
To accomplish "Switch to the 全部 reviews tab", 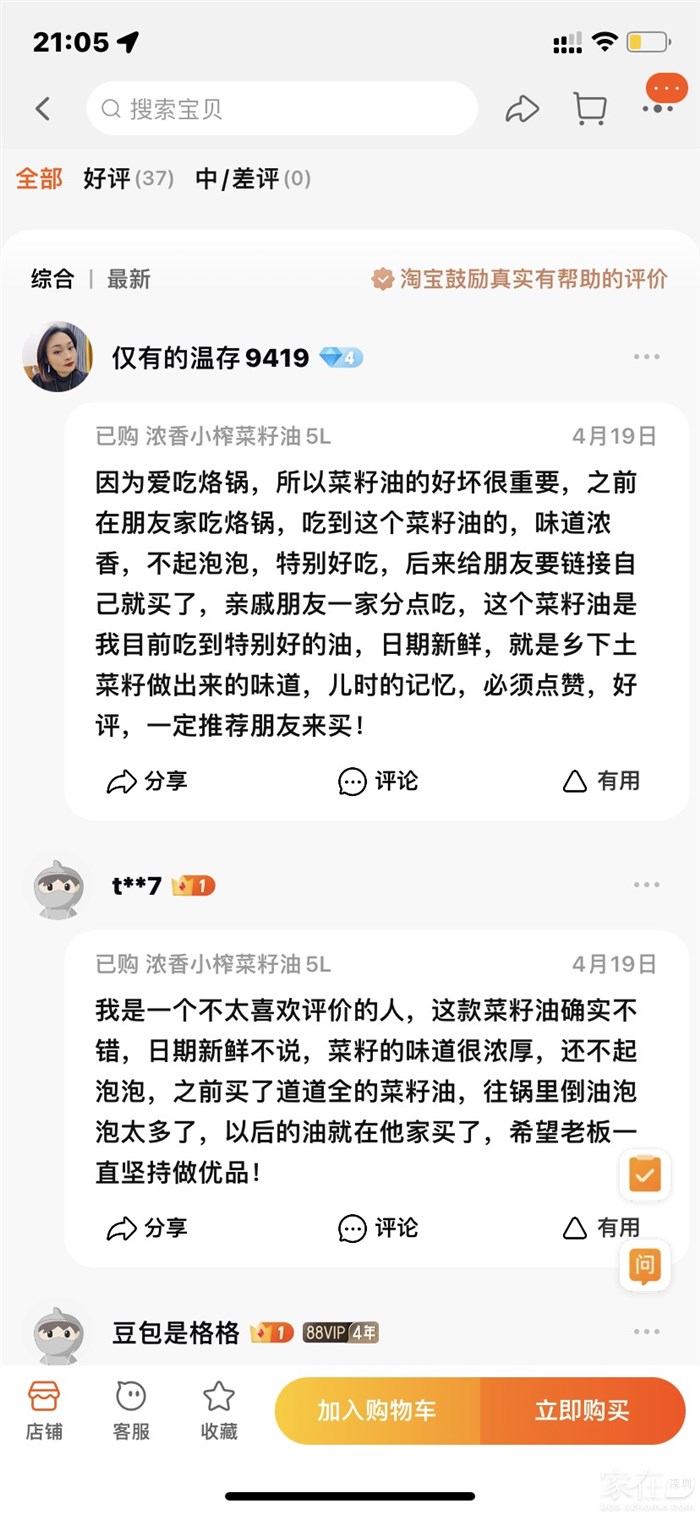I will point(39,179).
